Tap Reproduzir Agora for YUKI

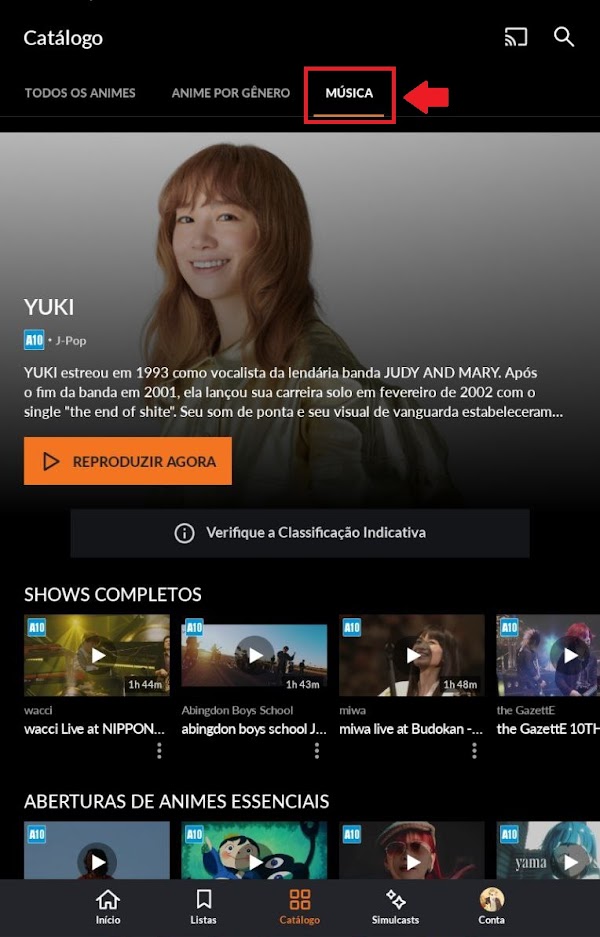(x=128, y=461)
